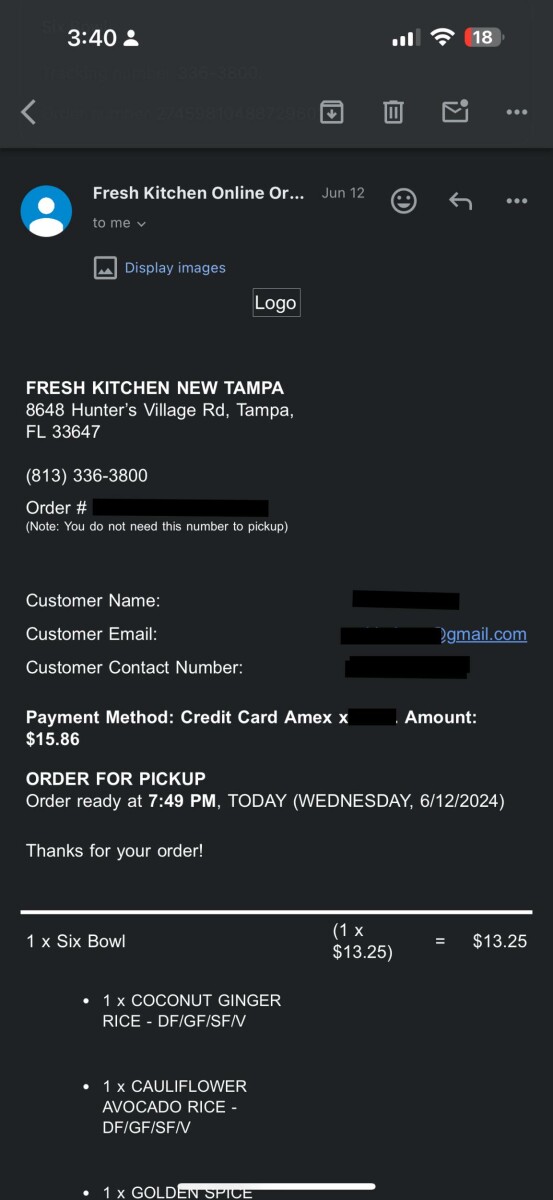This screenshot has width=553, height=1200.
Task: Mark the email as unread
Action: tap(455, 111)
